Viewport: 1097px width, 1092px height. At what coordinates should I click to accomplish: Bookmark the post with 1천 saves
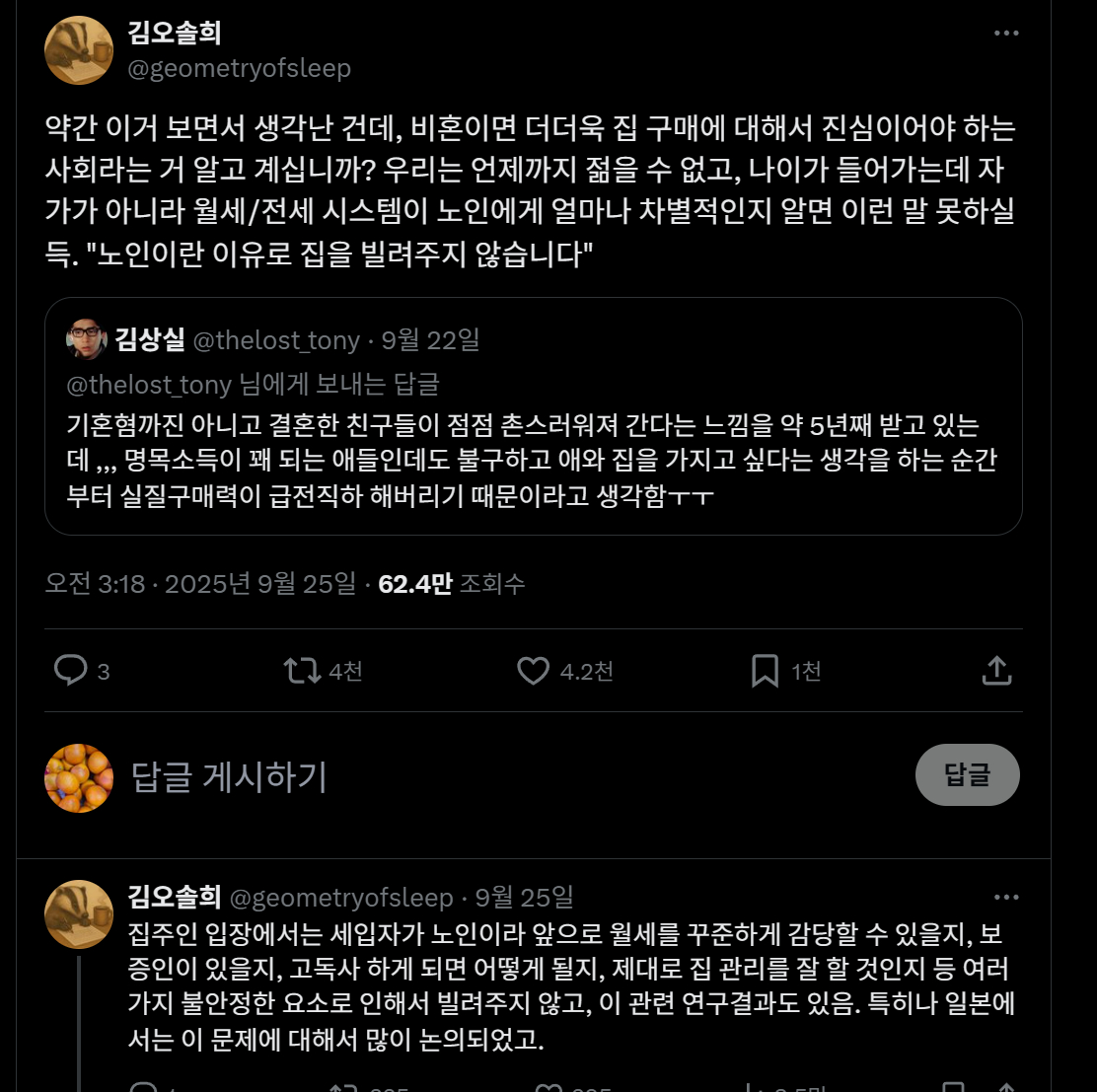click(765, 672)
